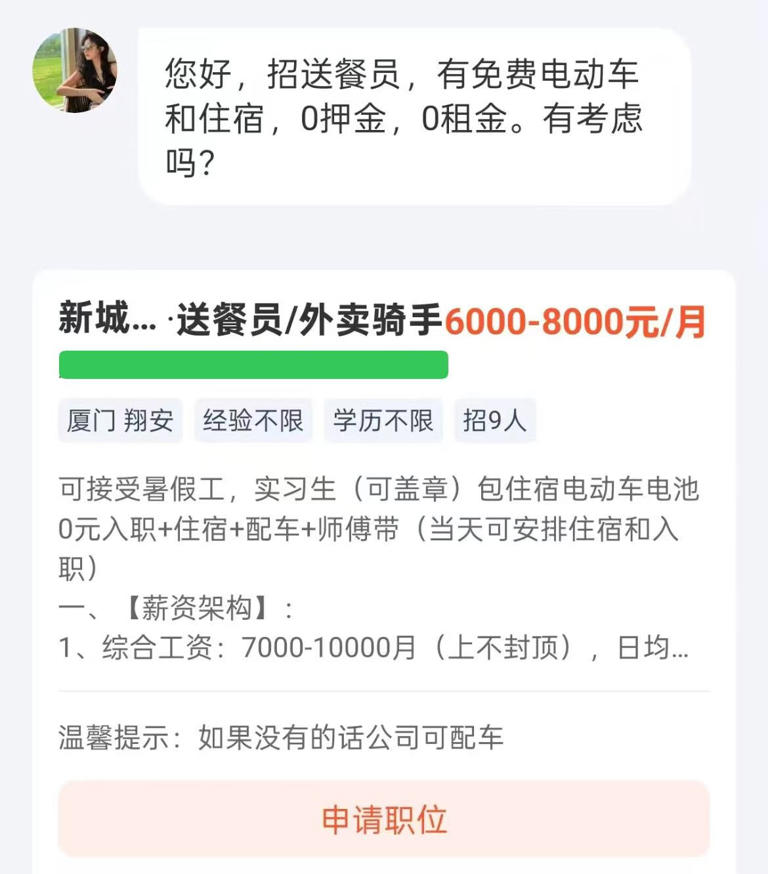The width and height of the screenshot is (768, 874).
Task: Tap the 申请职位 button
Action: coord(384,819)
